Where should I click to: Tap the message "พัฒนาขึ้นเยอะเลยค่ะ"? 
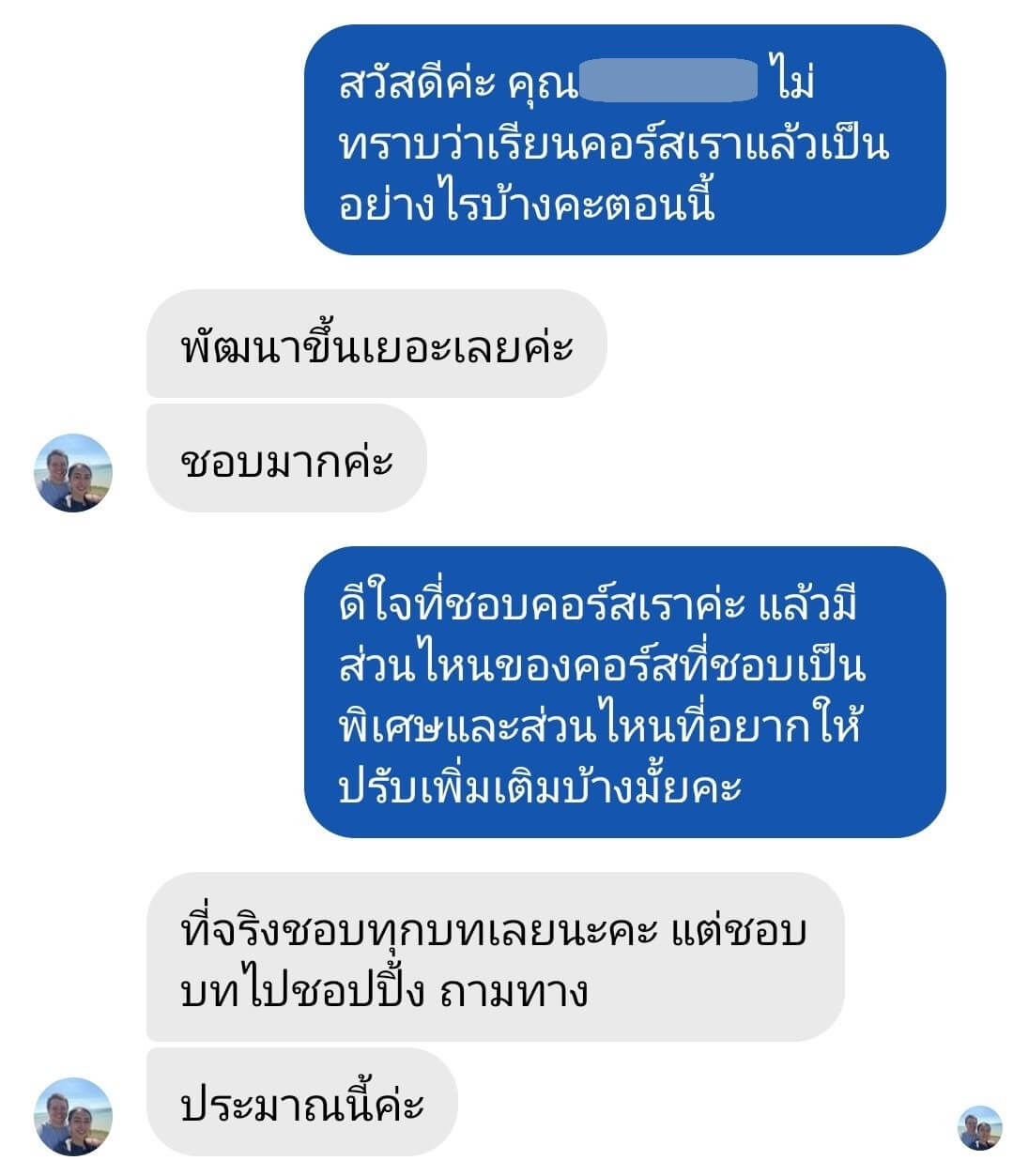[376, 344]
